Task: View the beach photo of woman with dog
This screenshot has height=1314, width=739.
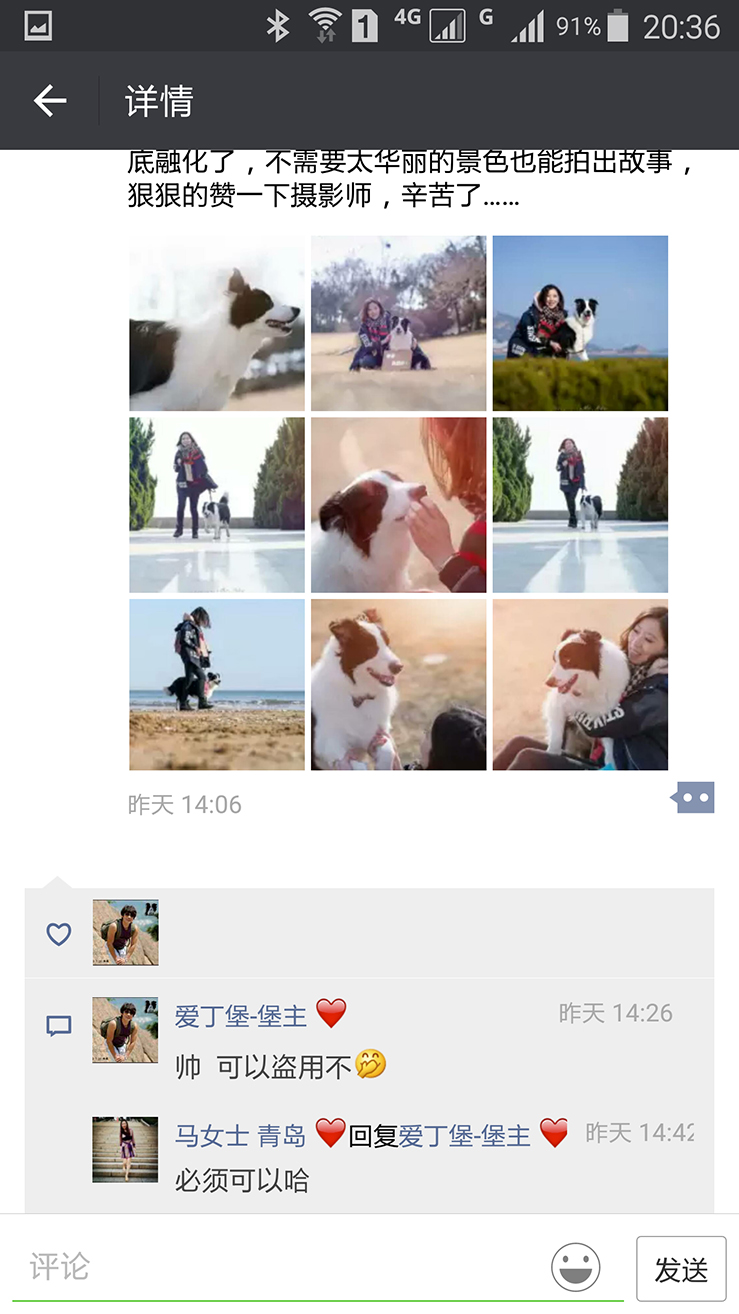Action: coord(217,685)
